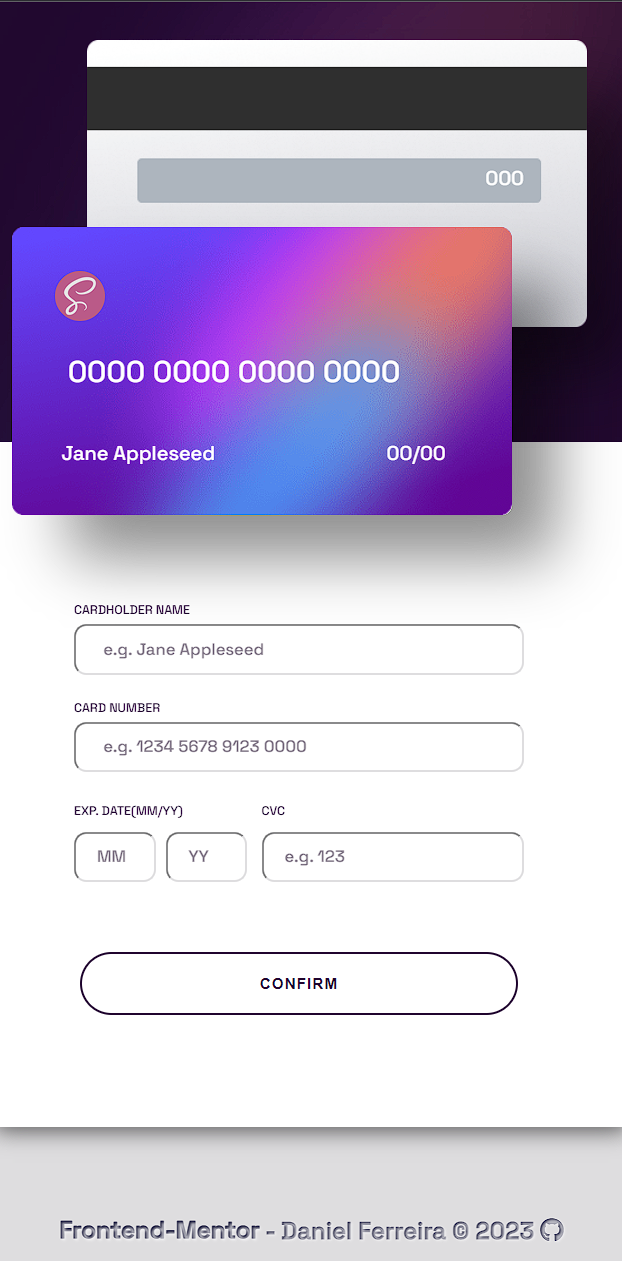Open the GitHub icon in the footer
The width and height of the screenshot is (622, 1261).
click(552, 1230)
